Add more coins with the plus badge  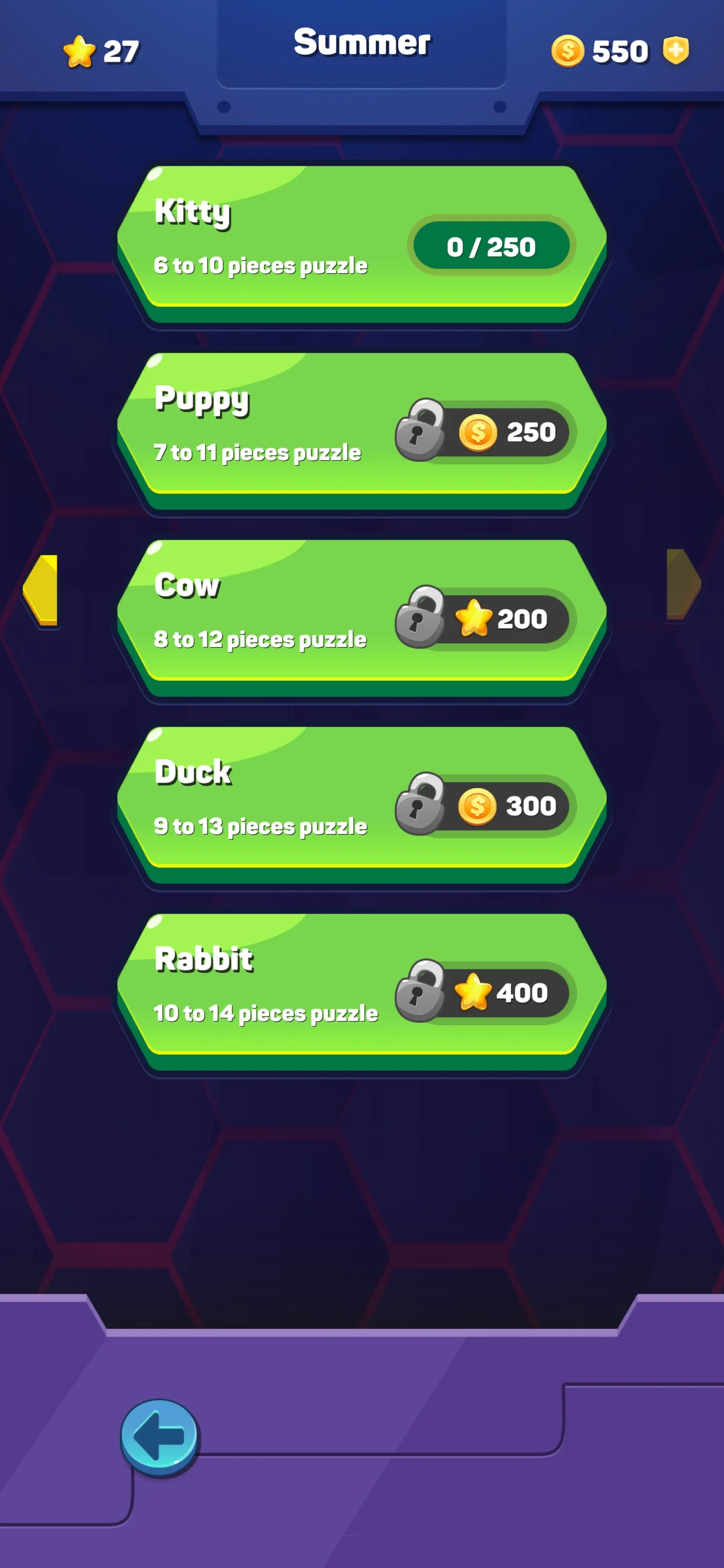point(675,50)
